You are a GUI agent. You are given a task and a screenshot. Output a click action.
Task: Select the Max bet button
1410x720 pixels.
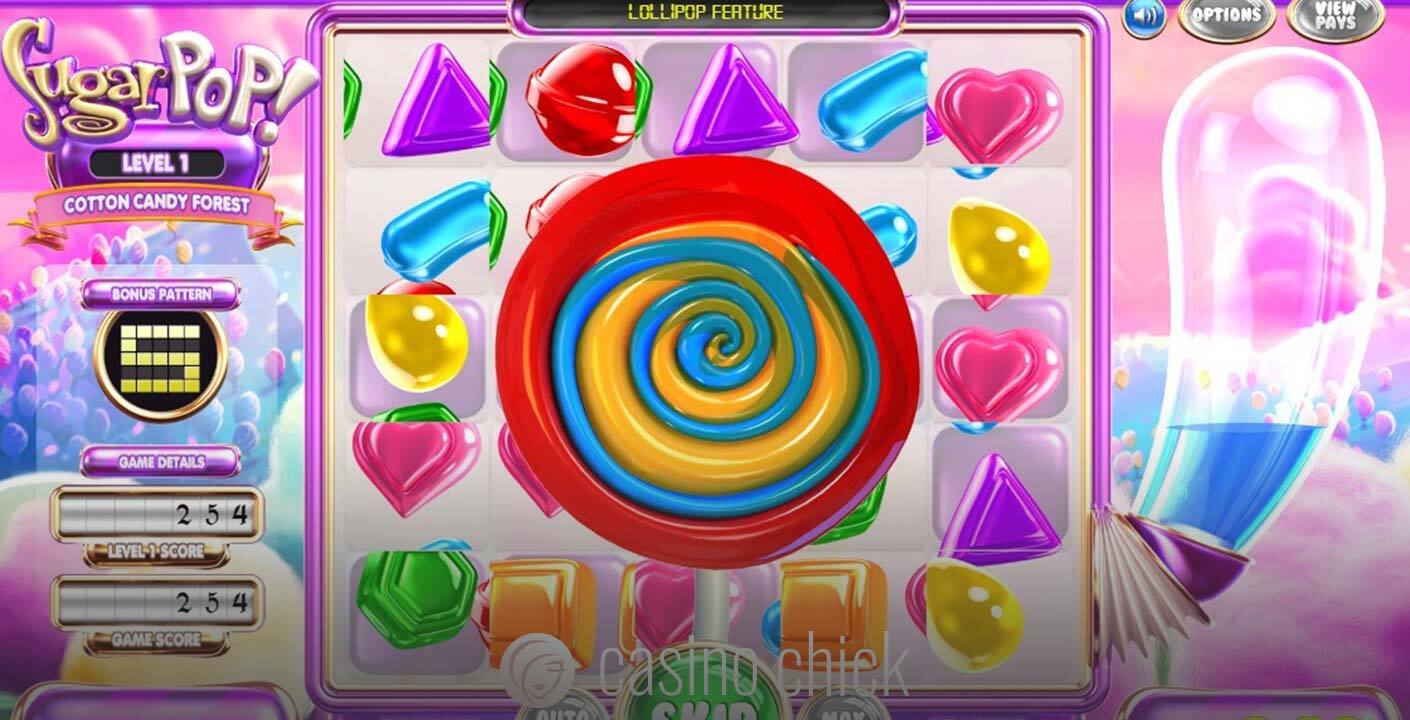[x=843, y=708]
